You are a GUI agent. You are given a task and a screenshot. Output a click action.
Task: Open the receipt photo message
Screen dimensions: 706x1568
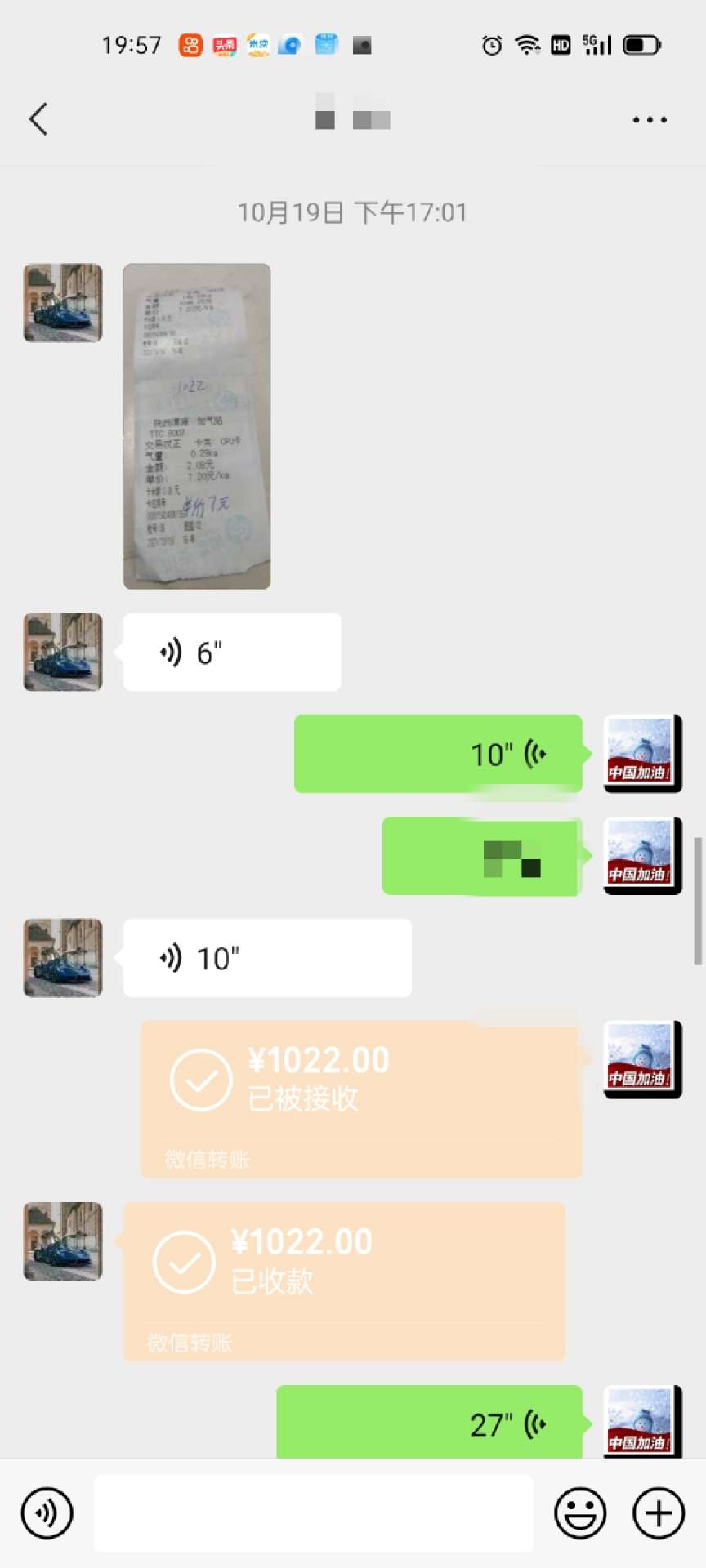(196, 425)
